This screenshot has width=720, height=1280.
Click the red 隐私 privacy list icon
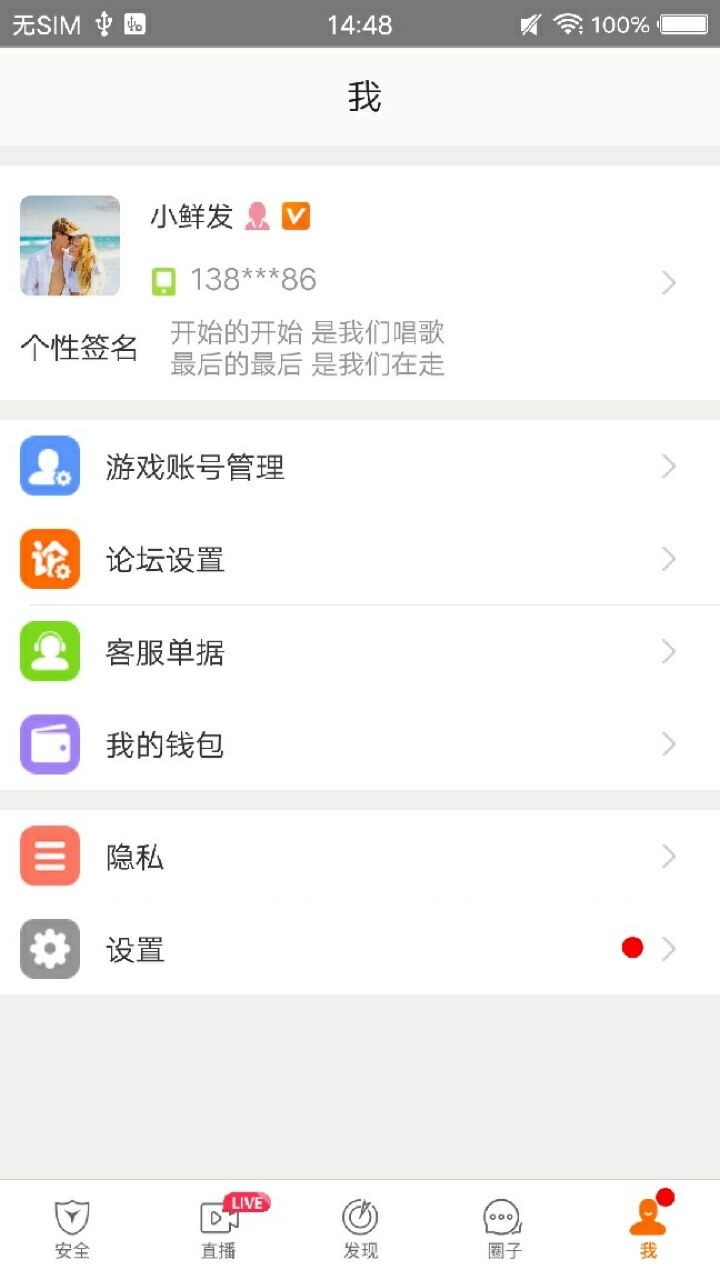click(x=49, y=856)
